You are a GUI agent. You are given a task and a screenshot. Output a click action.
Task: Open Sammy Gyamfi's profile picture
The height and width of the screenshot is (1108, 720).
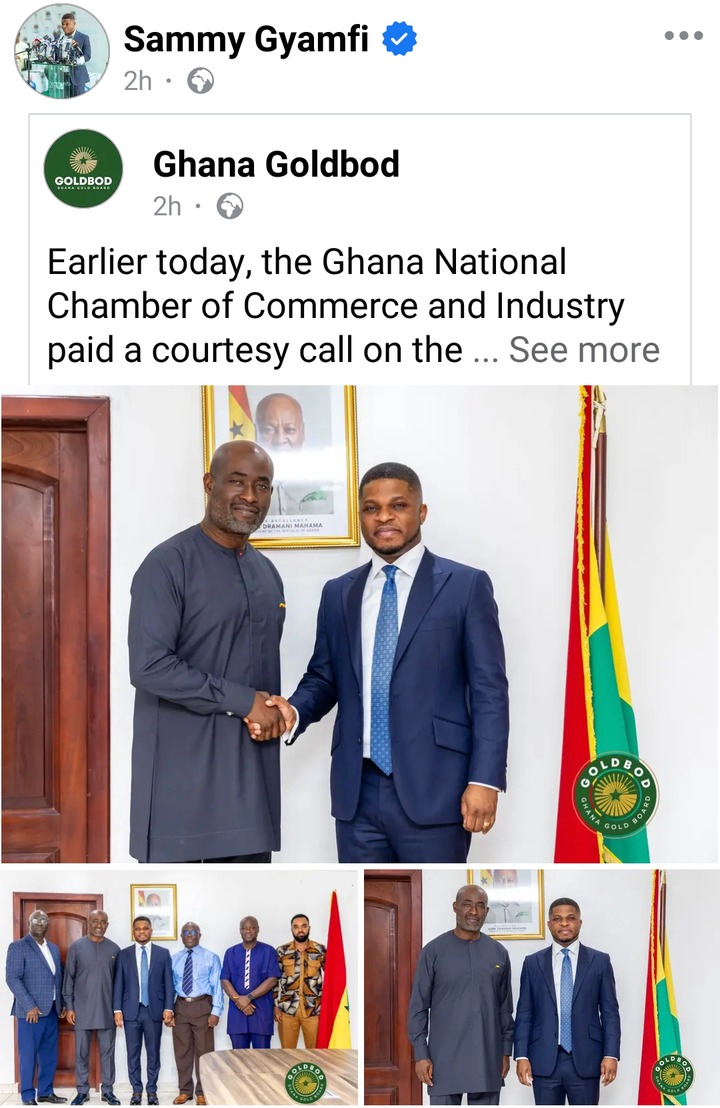[x=62, y=51]
